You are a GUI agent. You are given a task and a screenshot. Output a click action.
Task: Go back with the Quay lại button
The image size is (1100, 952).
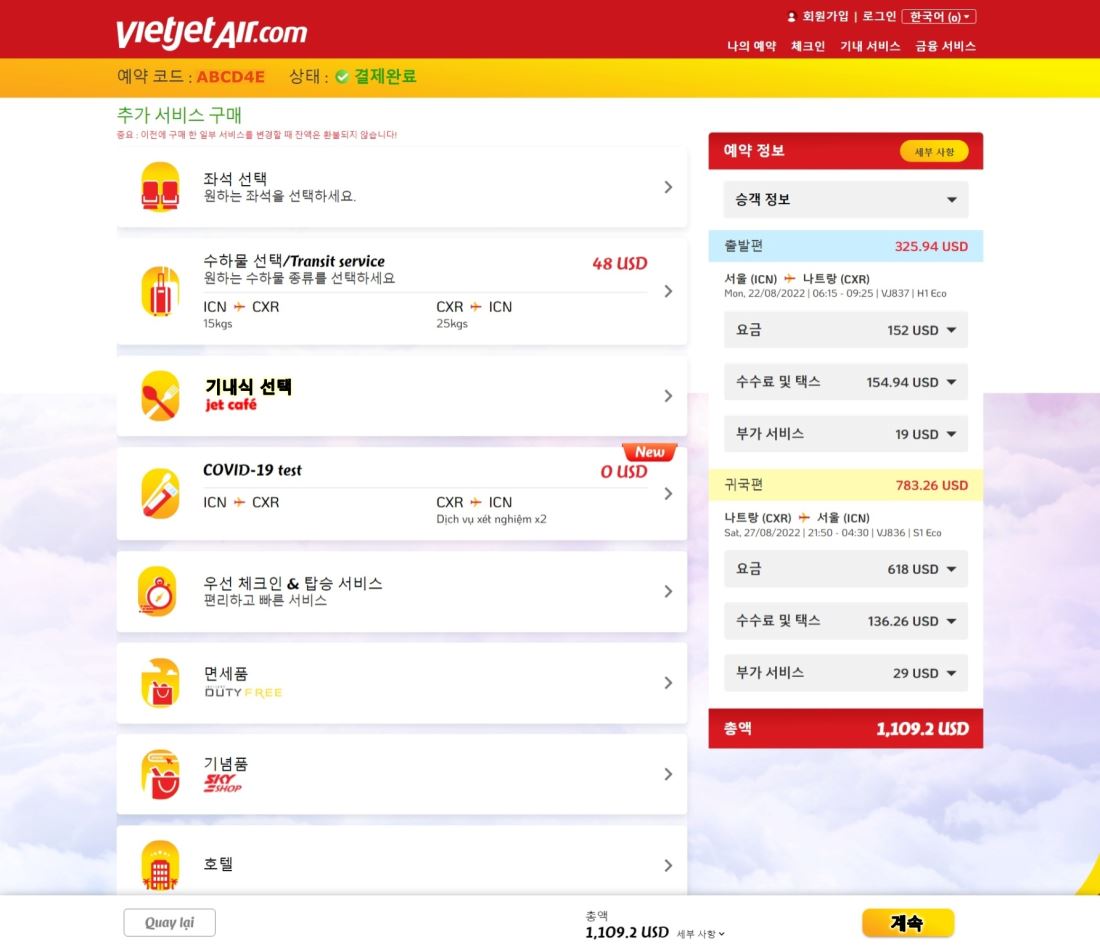click(x=169, y=923)
